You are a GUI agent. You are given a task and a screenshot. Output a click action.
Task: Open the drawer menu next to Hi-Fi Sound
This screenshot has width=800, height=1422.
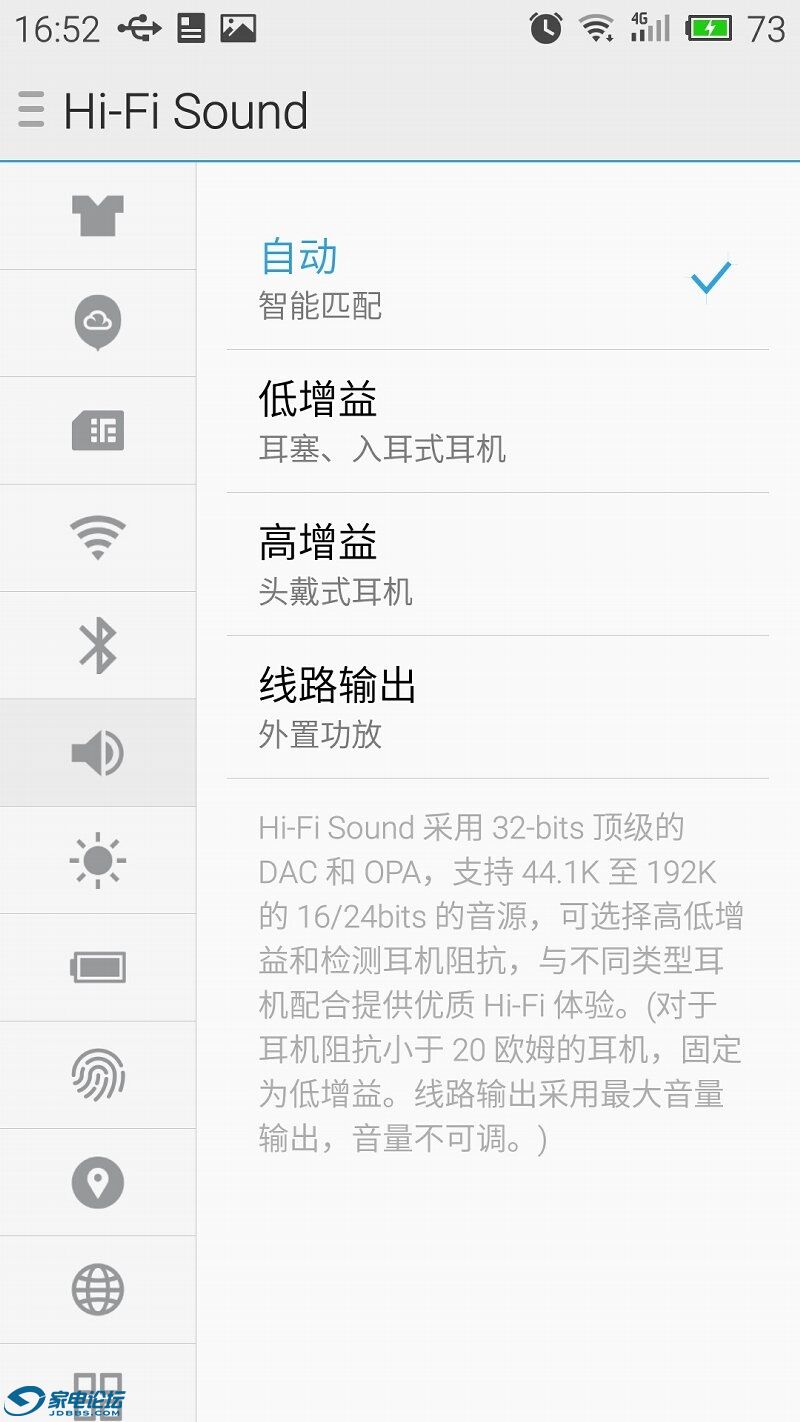pyautogui.click(x=31, y=110)
